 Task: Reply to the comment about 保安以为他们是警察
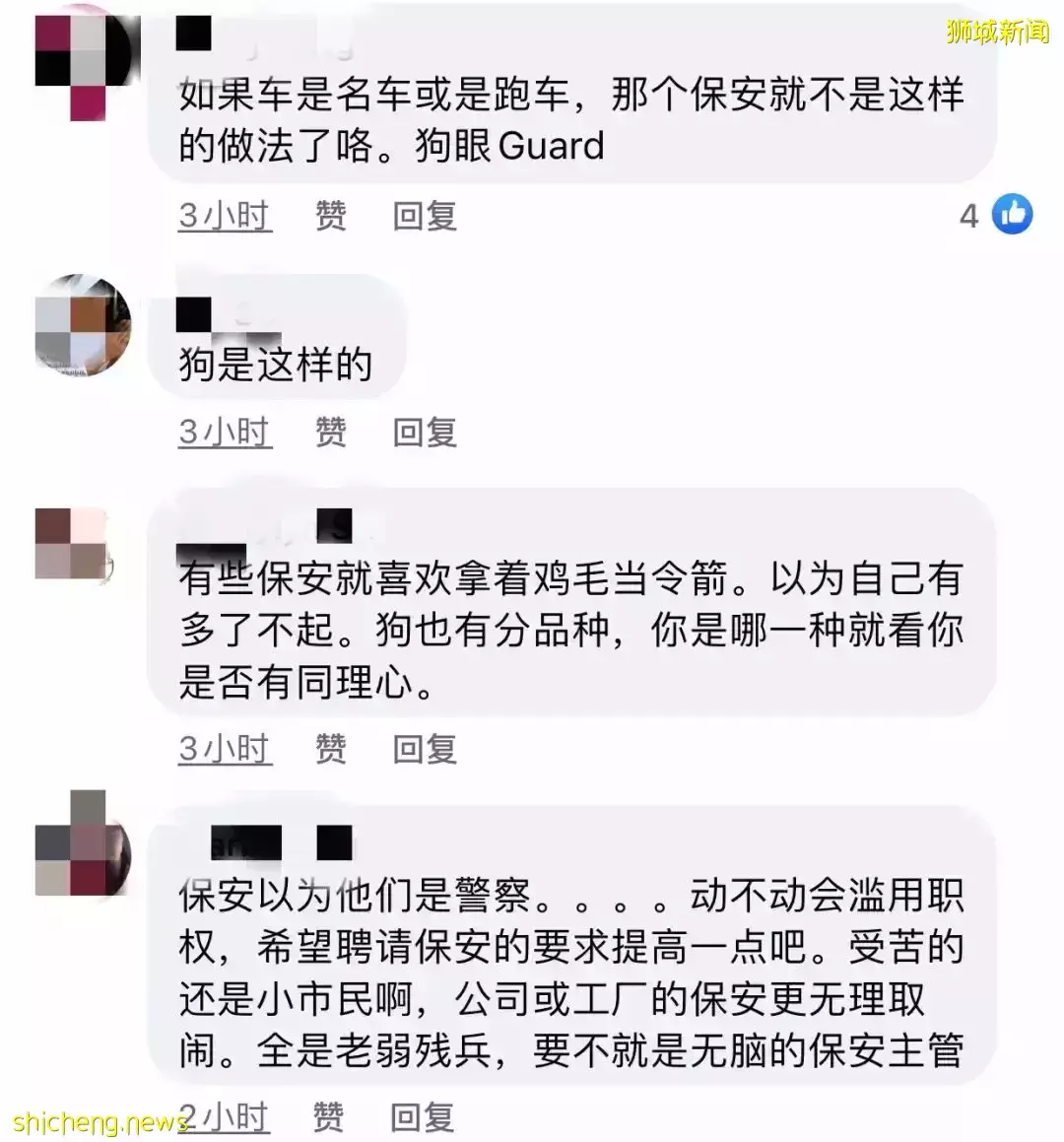[x=423, y=1116]
